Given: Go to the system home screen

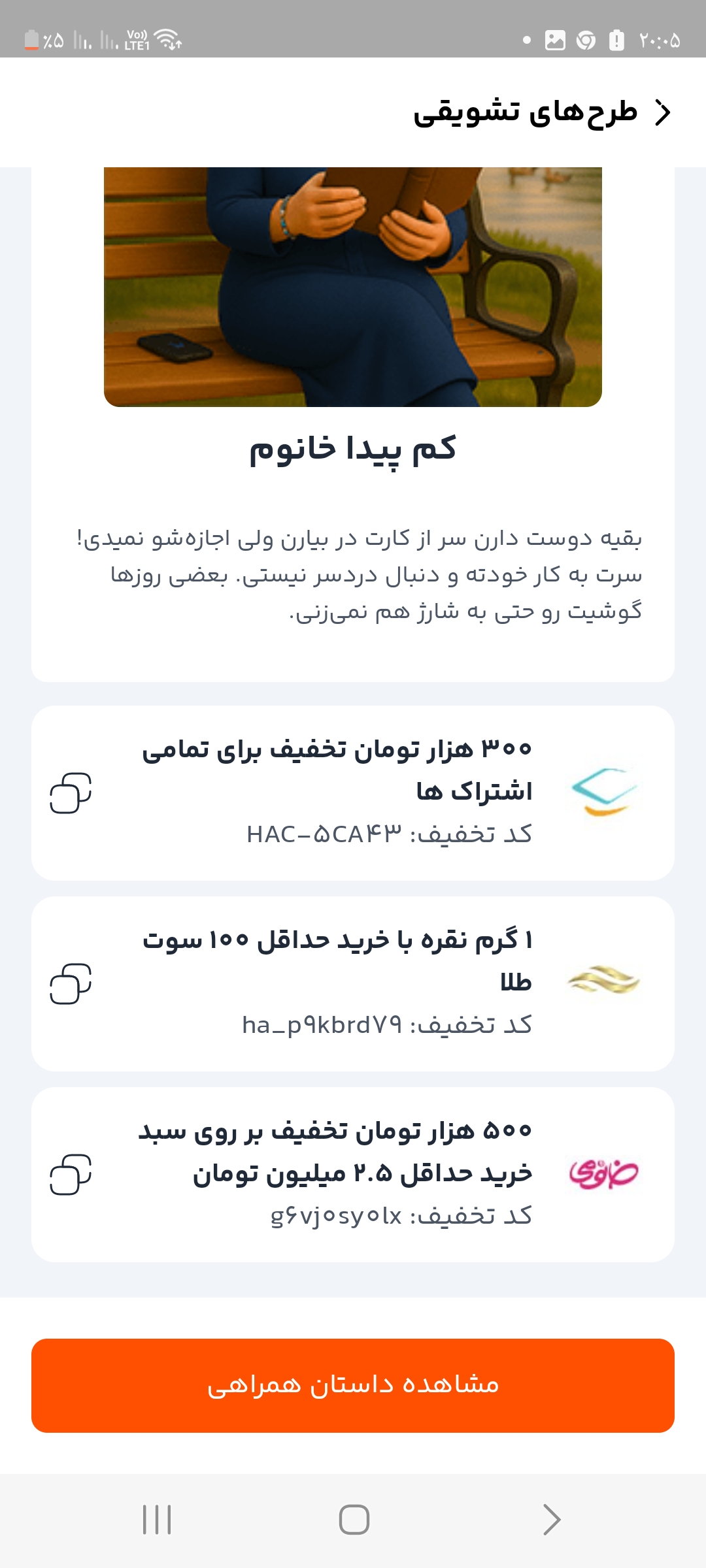Looking at the screenshot, I should click(x=354, y=1520).
